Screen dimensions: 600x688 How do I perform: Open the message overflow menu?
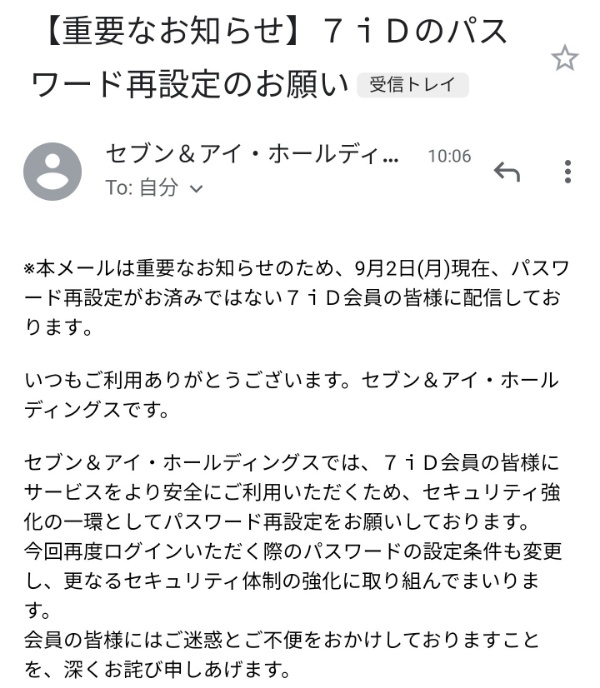click(567, 172)
